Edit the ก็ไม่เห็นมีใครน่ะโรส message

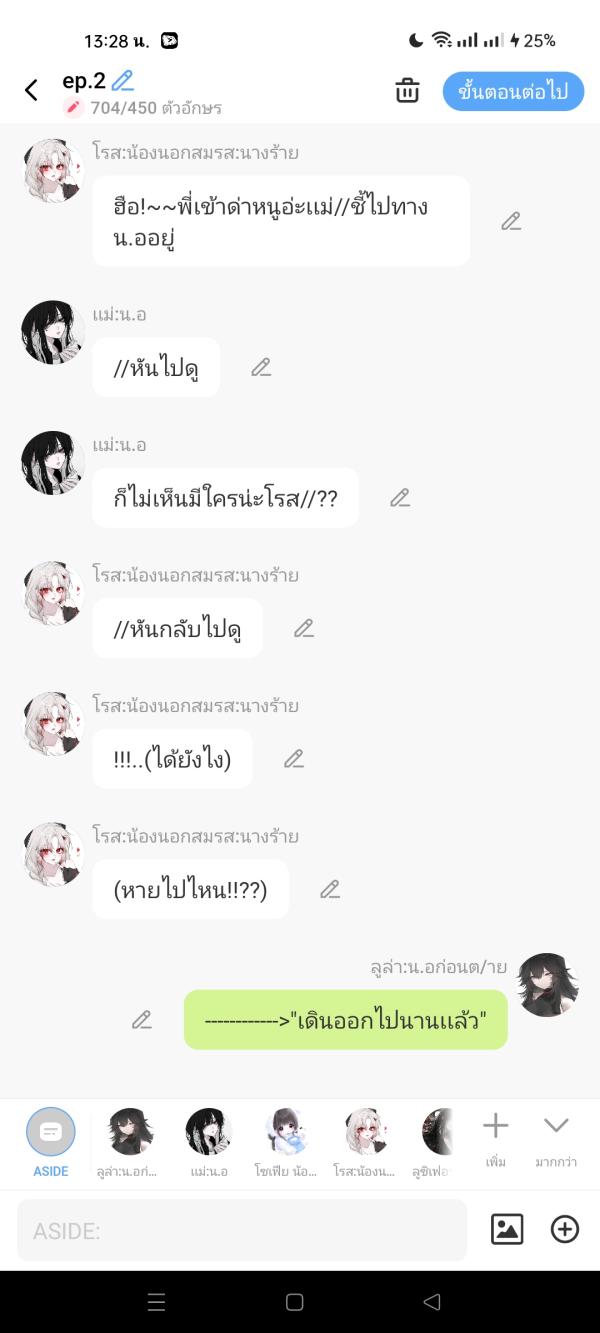[x=400, y=497]
